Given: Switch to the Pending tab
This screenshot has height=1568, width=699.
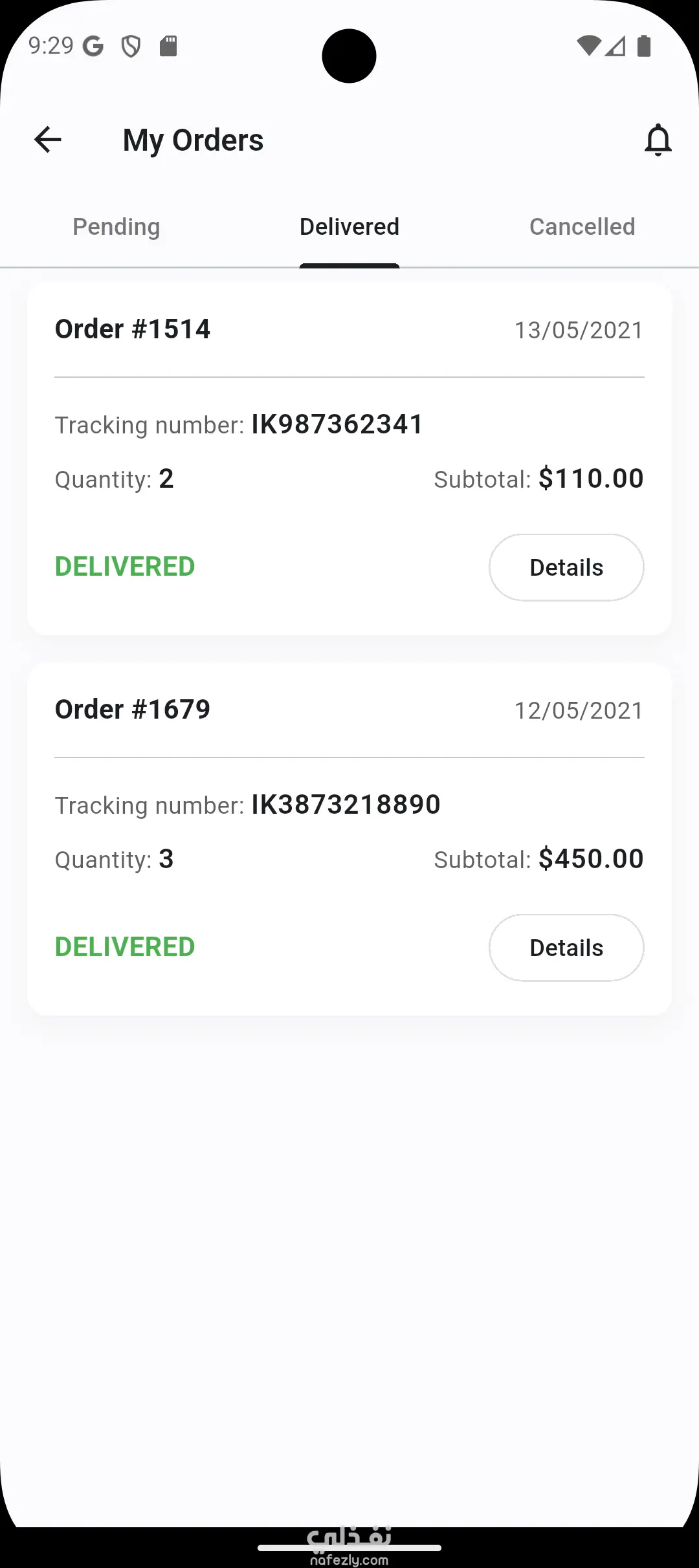Looking at the screenshot, I should pyautogui.click(x=116, y=227).
